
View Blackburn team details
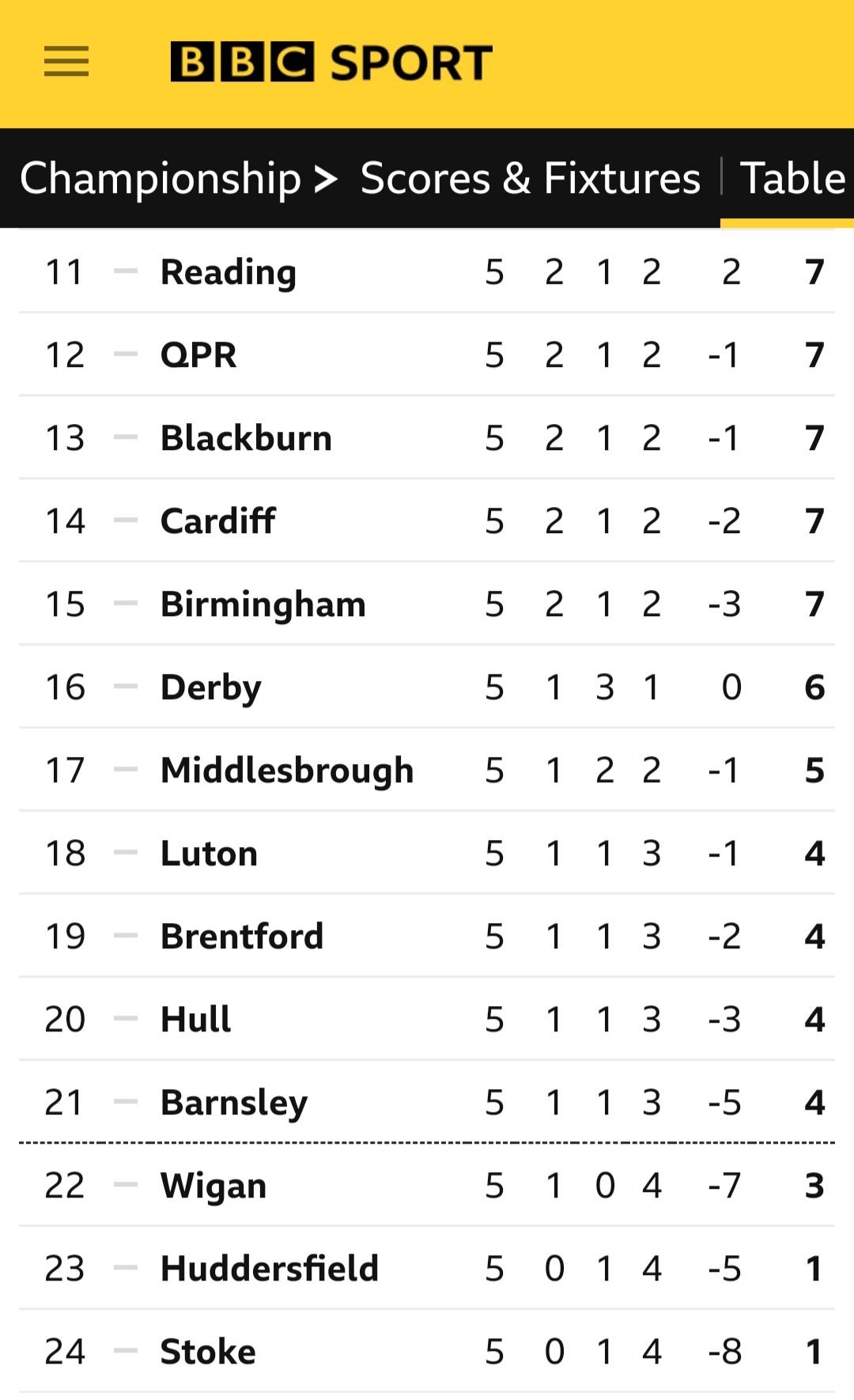pos(246,438)
